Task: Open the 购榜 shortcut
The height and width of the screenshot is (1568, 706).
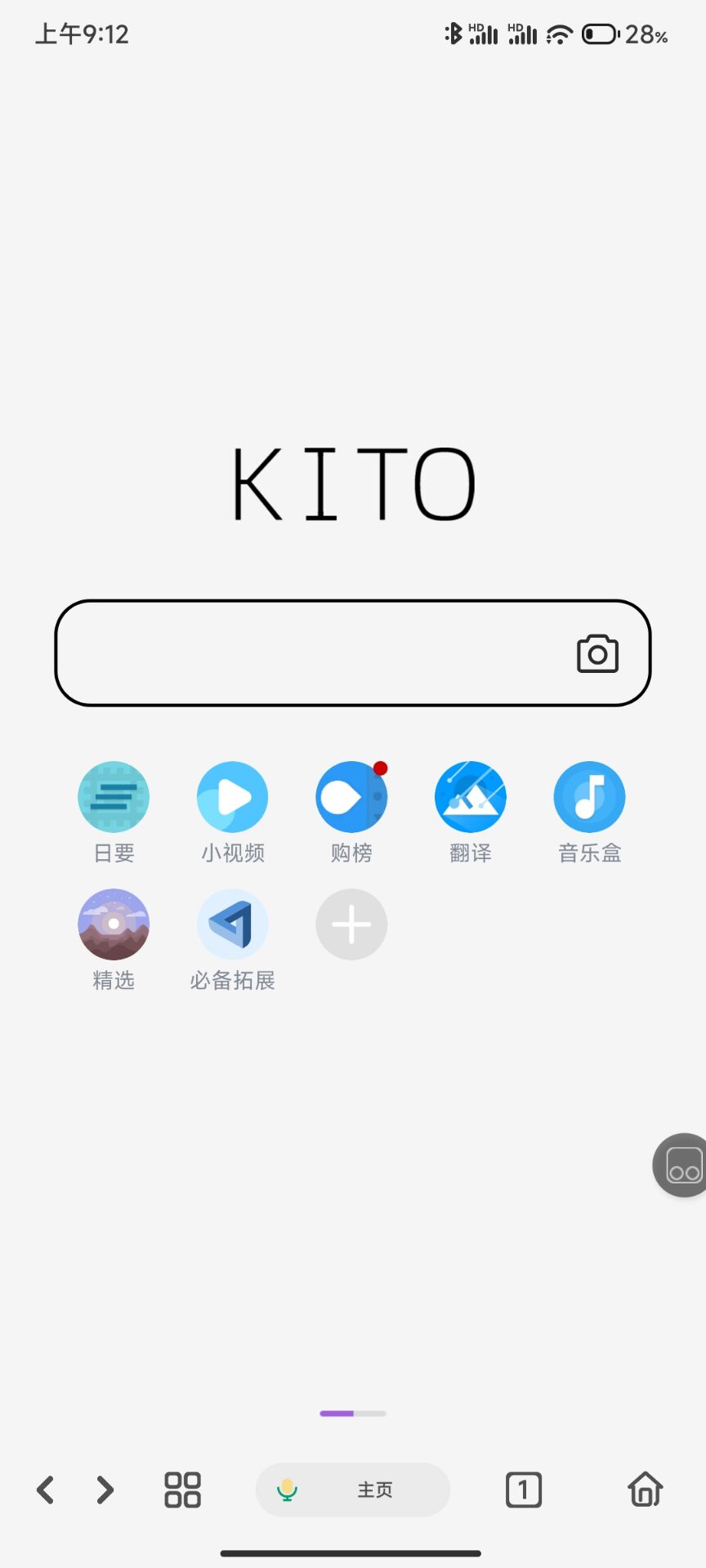Action: [x=351, y=797]
